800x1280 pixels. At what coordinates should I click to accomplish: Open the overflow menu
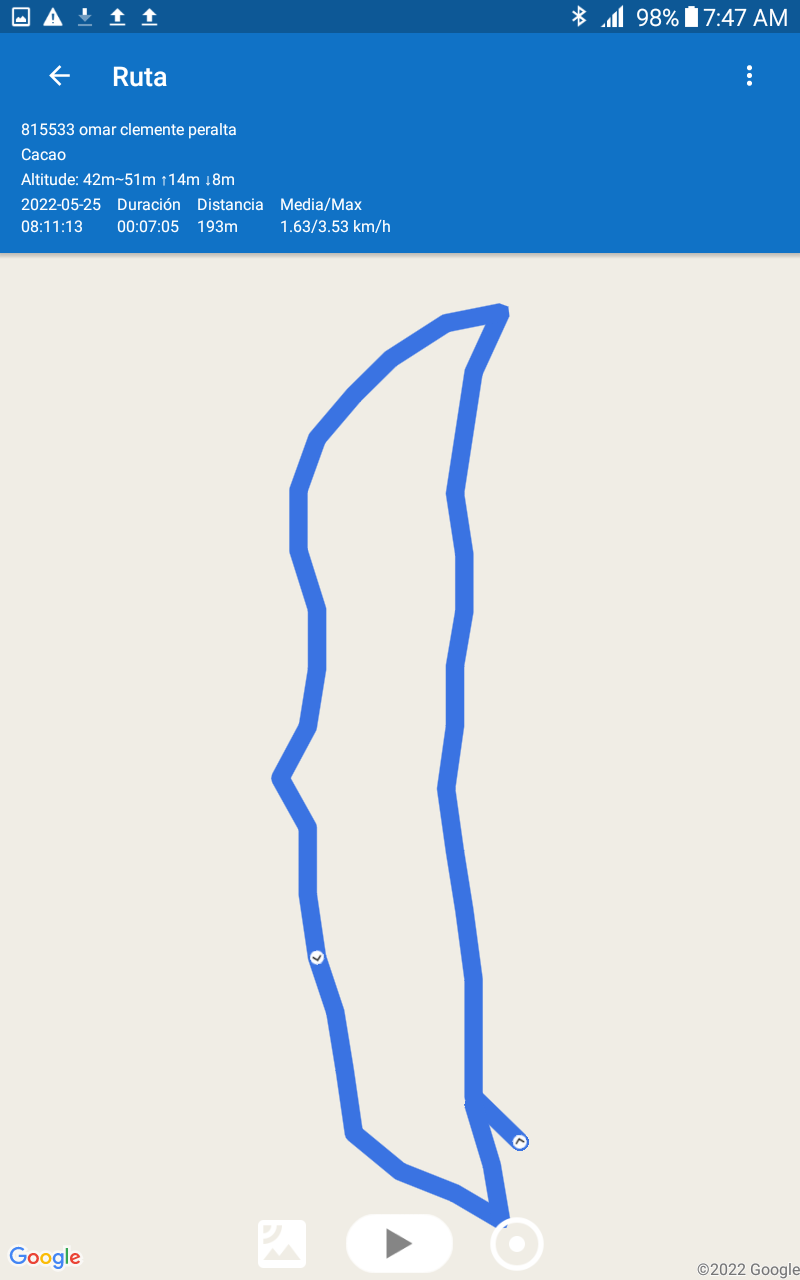(749, 76)
